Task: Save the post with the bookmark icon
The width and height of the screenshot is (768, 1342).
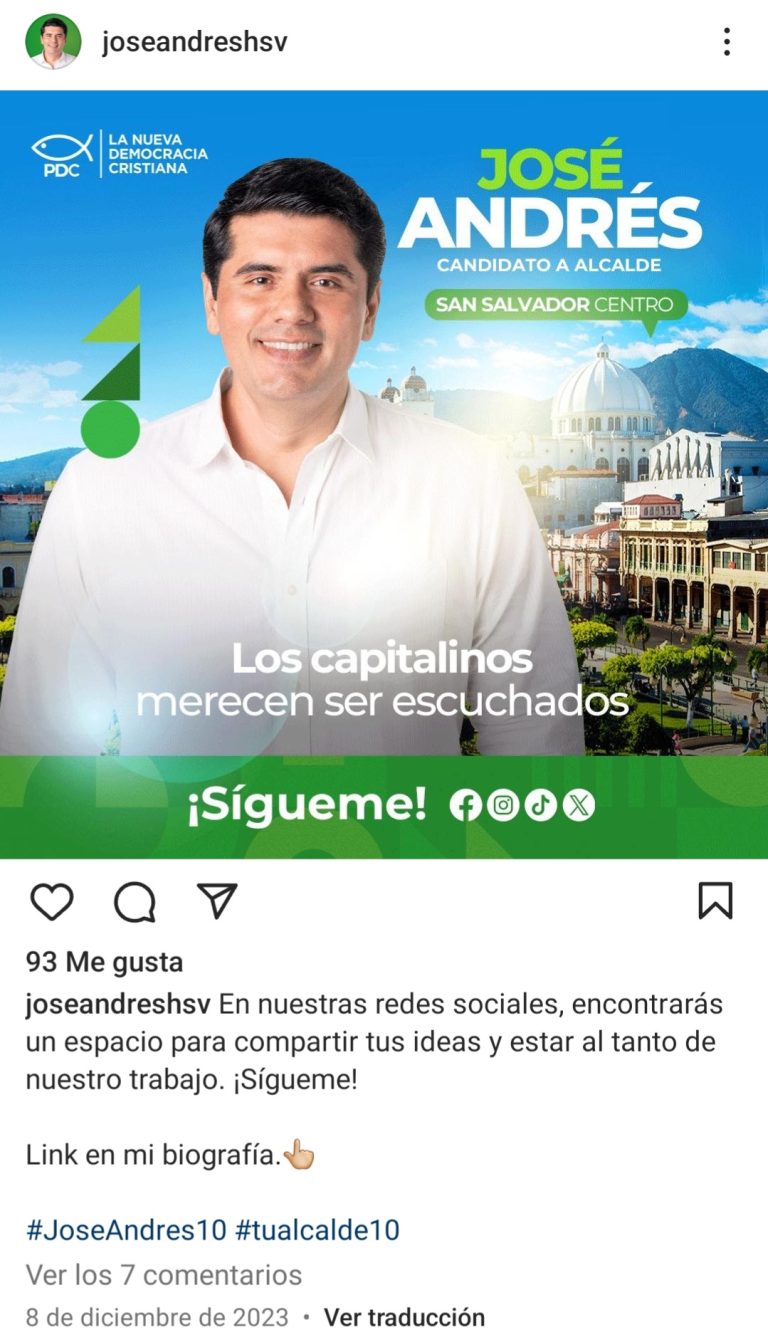Action: pyautogui.click(x=715, y=901)
